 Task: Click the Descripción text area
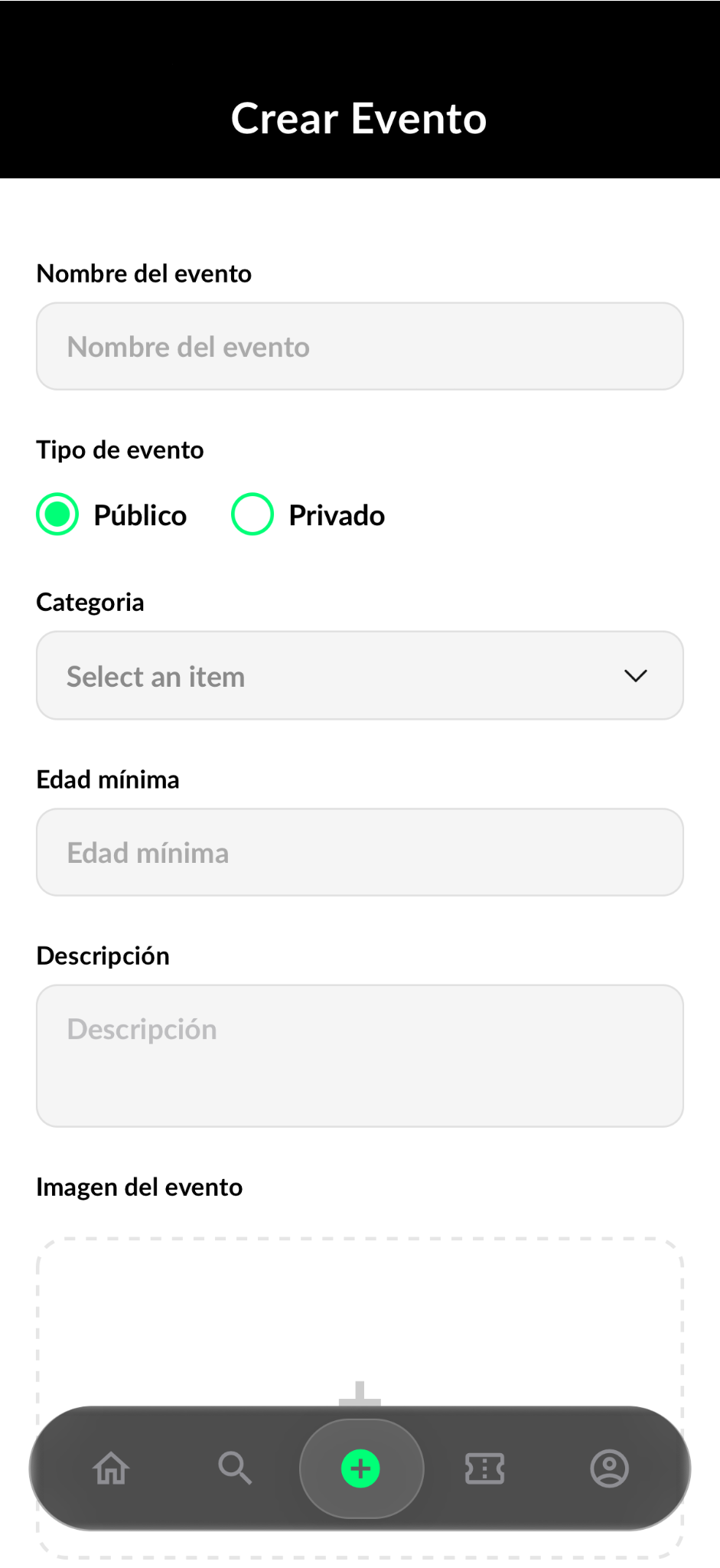pos(360,1055)
